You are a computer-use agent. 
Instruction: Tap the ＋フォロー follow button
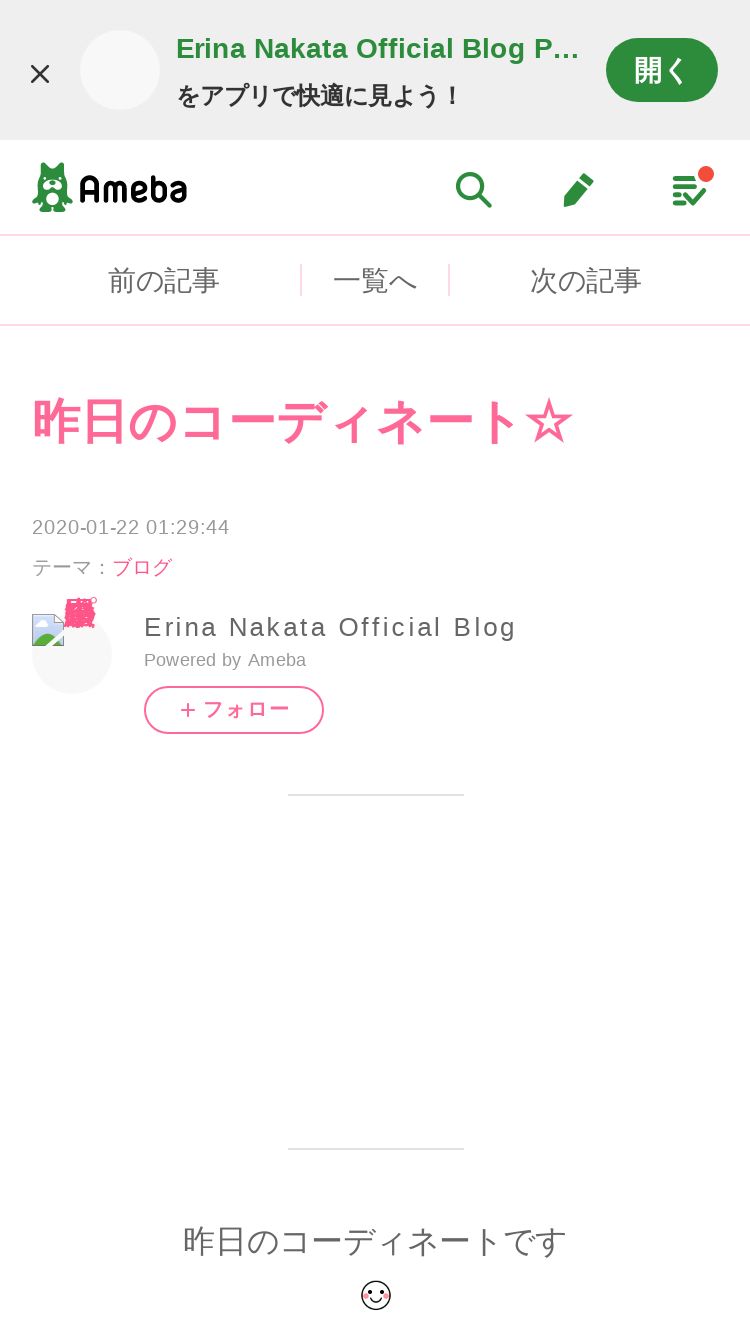coord(234,710)
